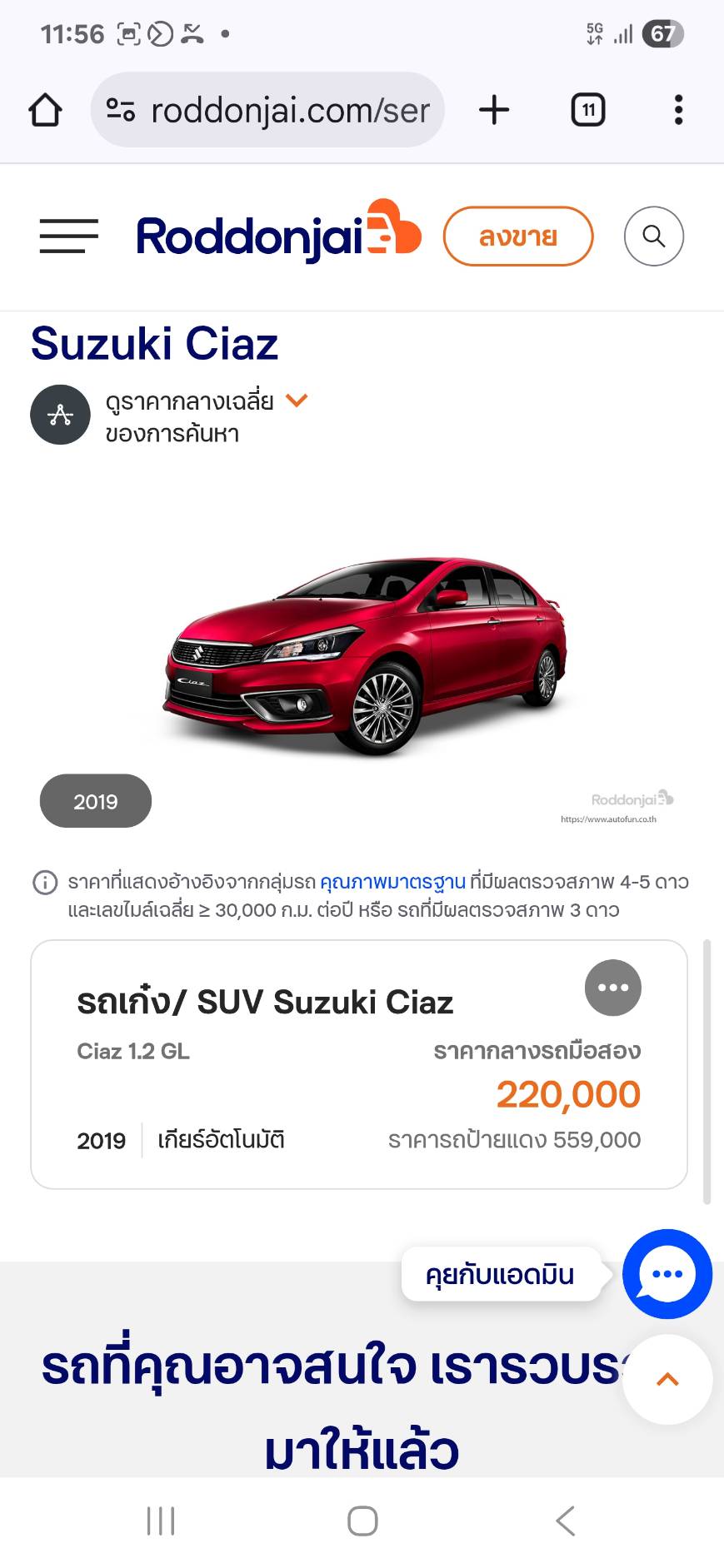Open a new browser tab

click(494, 110)
